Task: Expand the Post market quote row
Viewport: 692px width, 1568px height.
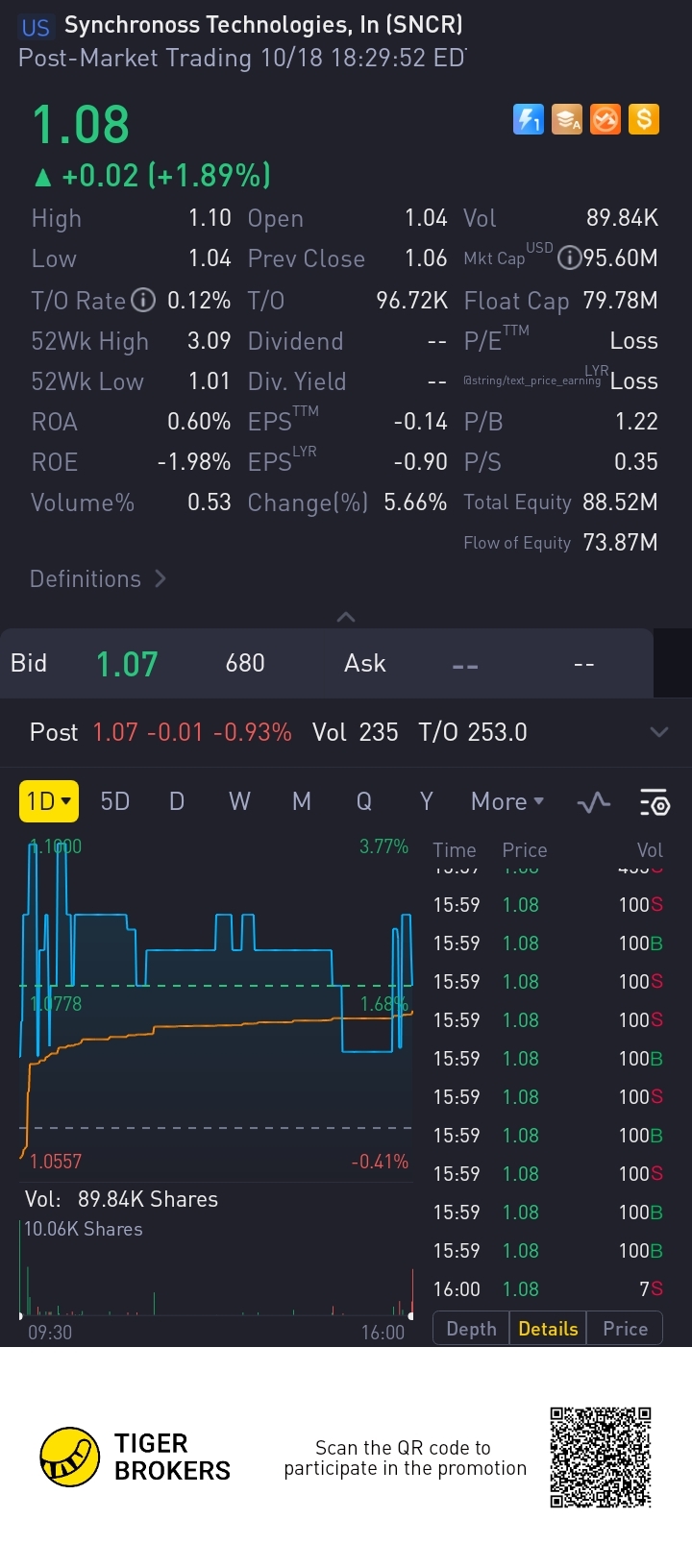Action: coord(658,732)
